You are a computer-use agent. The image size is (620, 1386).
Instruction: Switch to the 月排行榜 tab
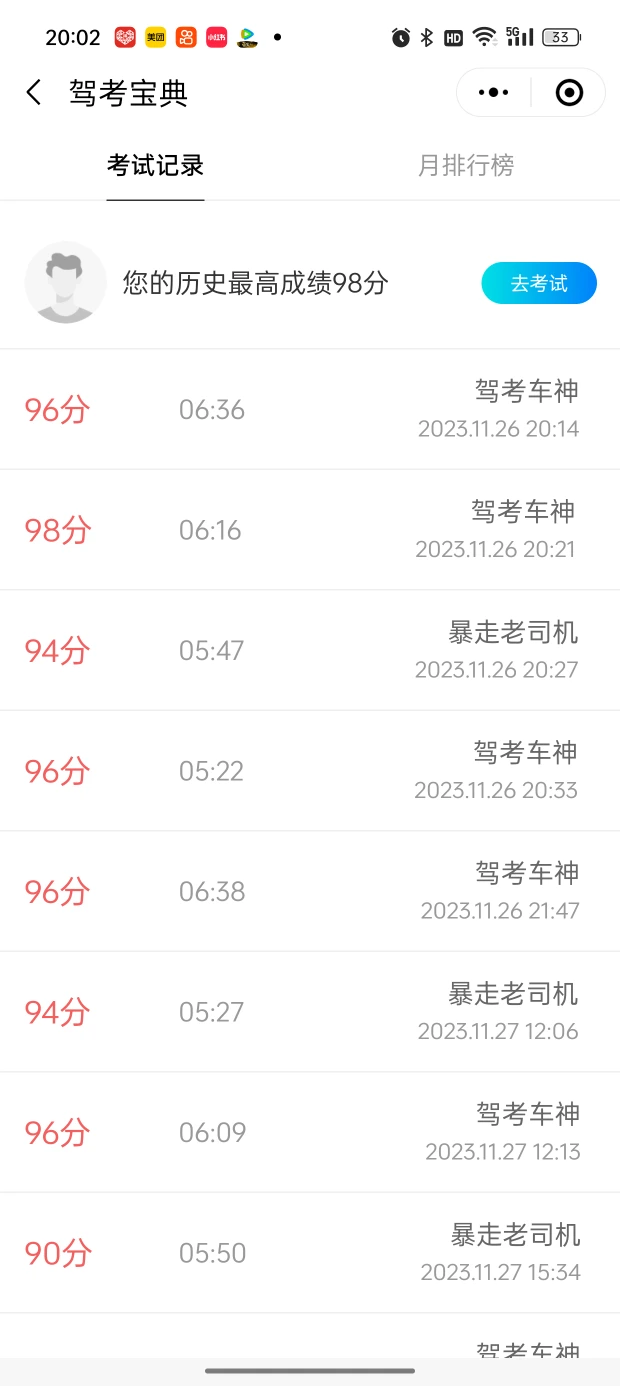coord(465,166)
